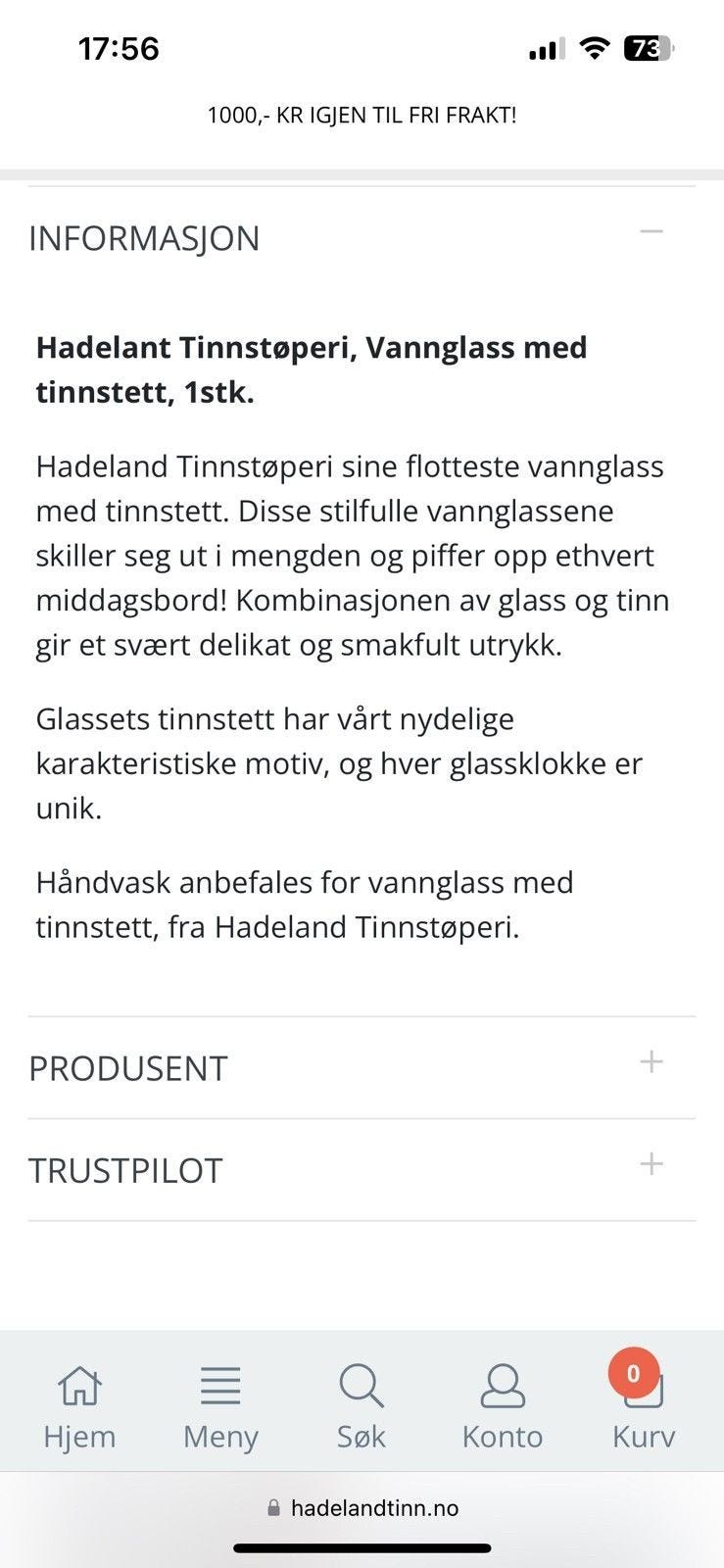This screenshot has width=724, height=1568.
Task: Tap the Kurv label text
Action: click(643, 1436)
